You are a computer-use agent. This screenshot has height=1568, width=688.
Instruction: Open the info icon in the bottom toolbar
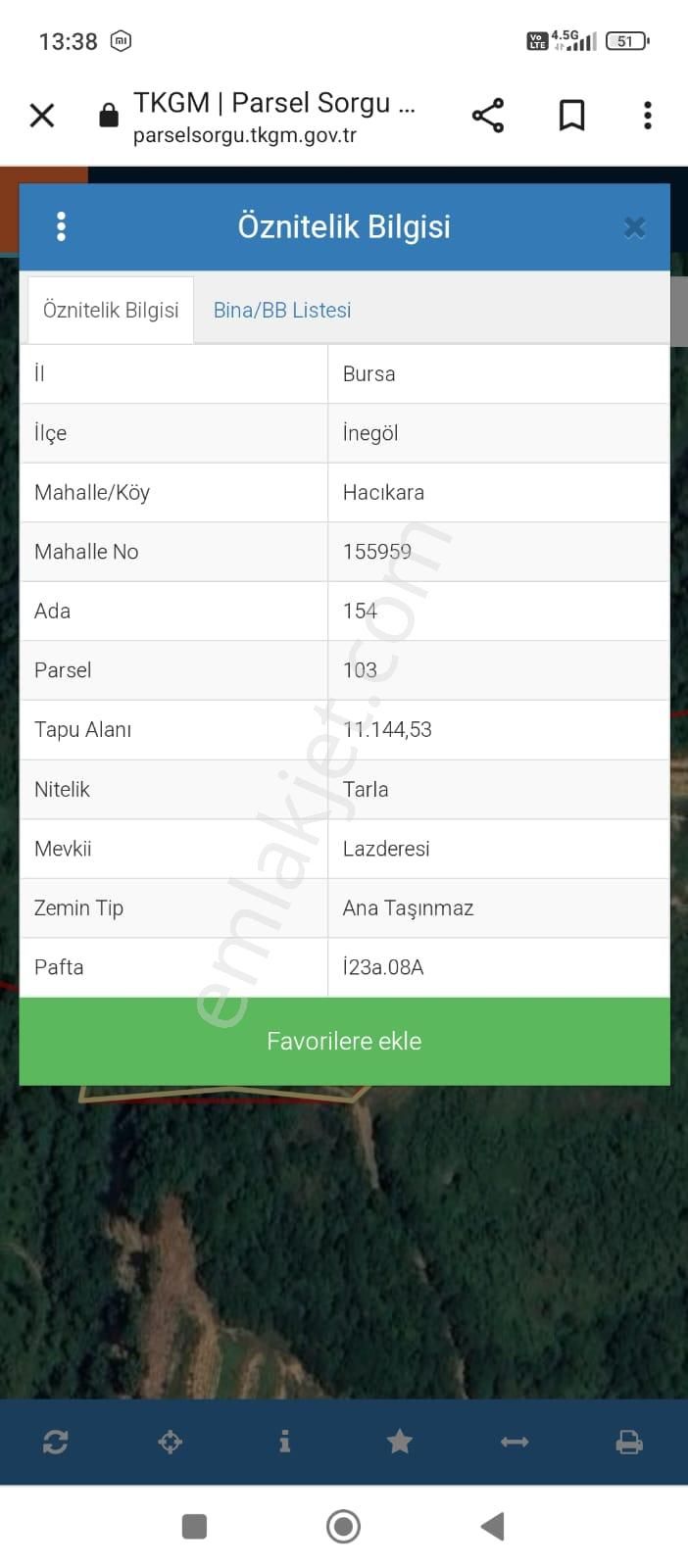pos(284,1442)
